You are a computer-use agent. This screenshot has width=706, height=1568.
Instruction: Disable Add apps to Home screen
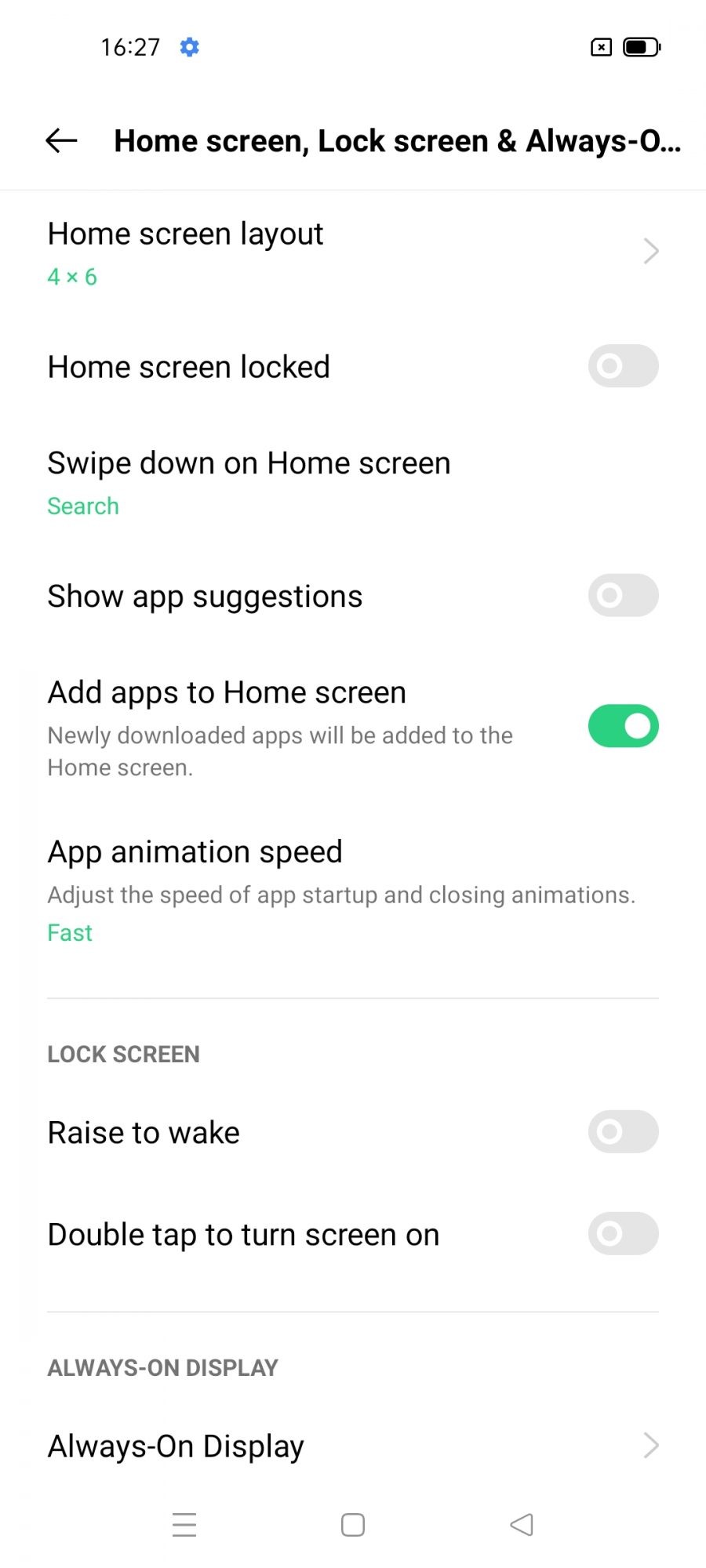pyautogui.click(x=623, y=726)
